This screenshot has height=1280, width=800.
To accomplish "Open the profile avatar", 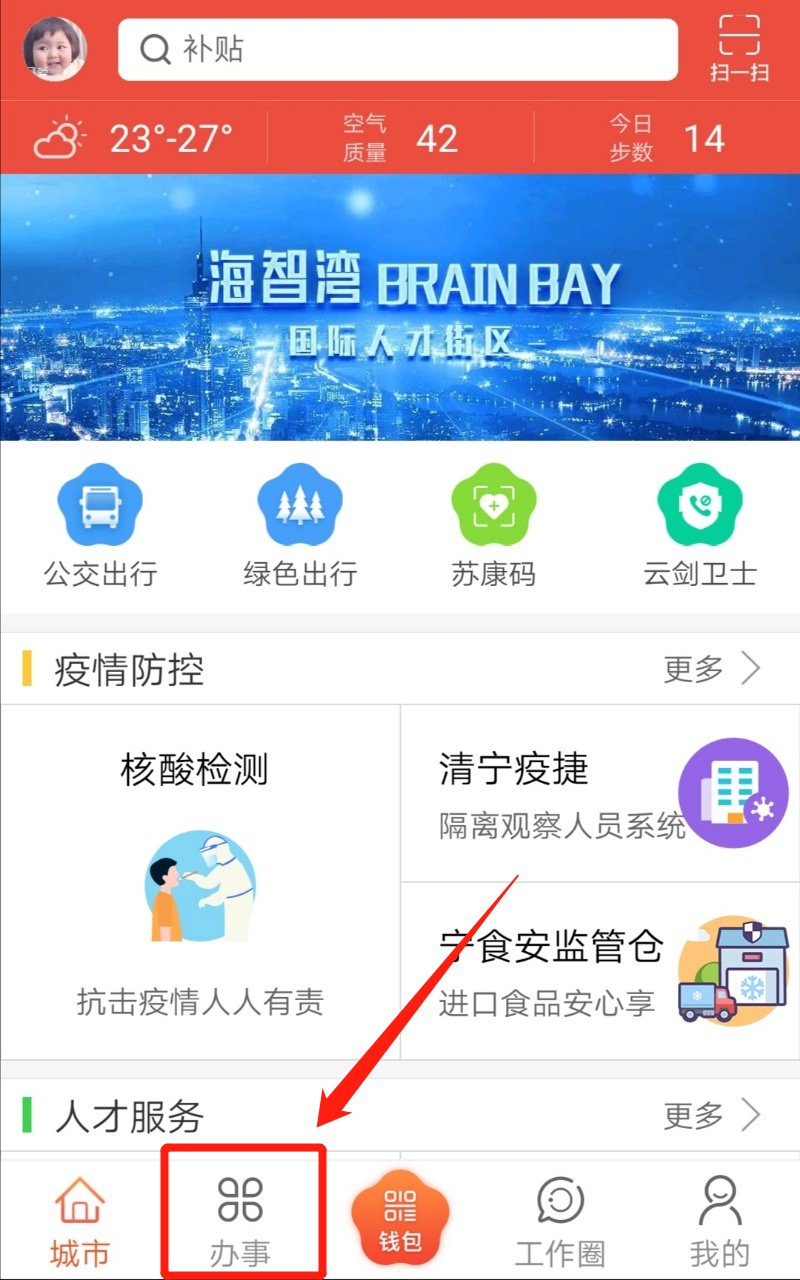I will pos(55,49).
